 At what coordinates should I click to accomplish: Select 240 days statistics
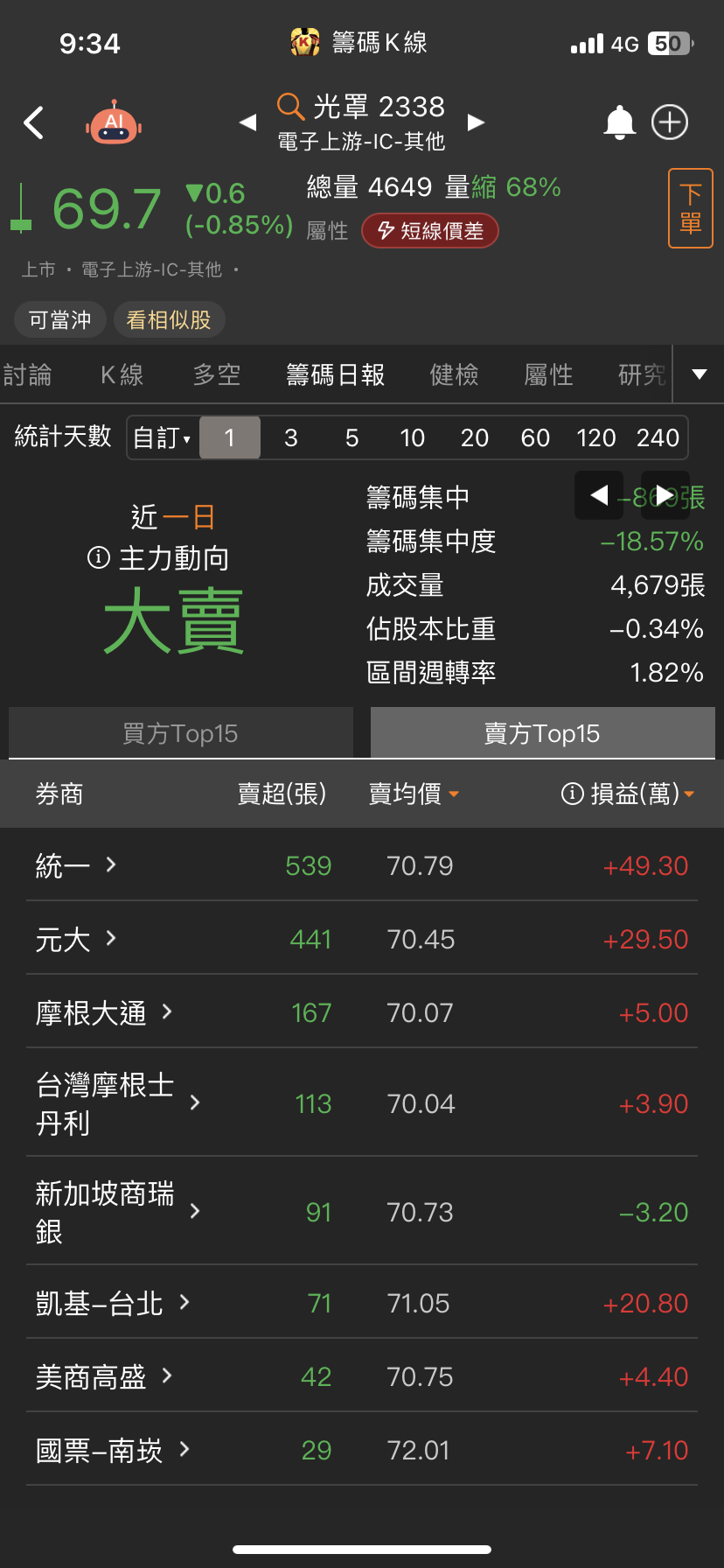pos(658,437)
